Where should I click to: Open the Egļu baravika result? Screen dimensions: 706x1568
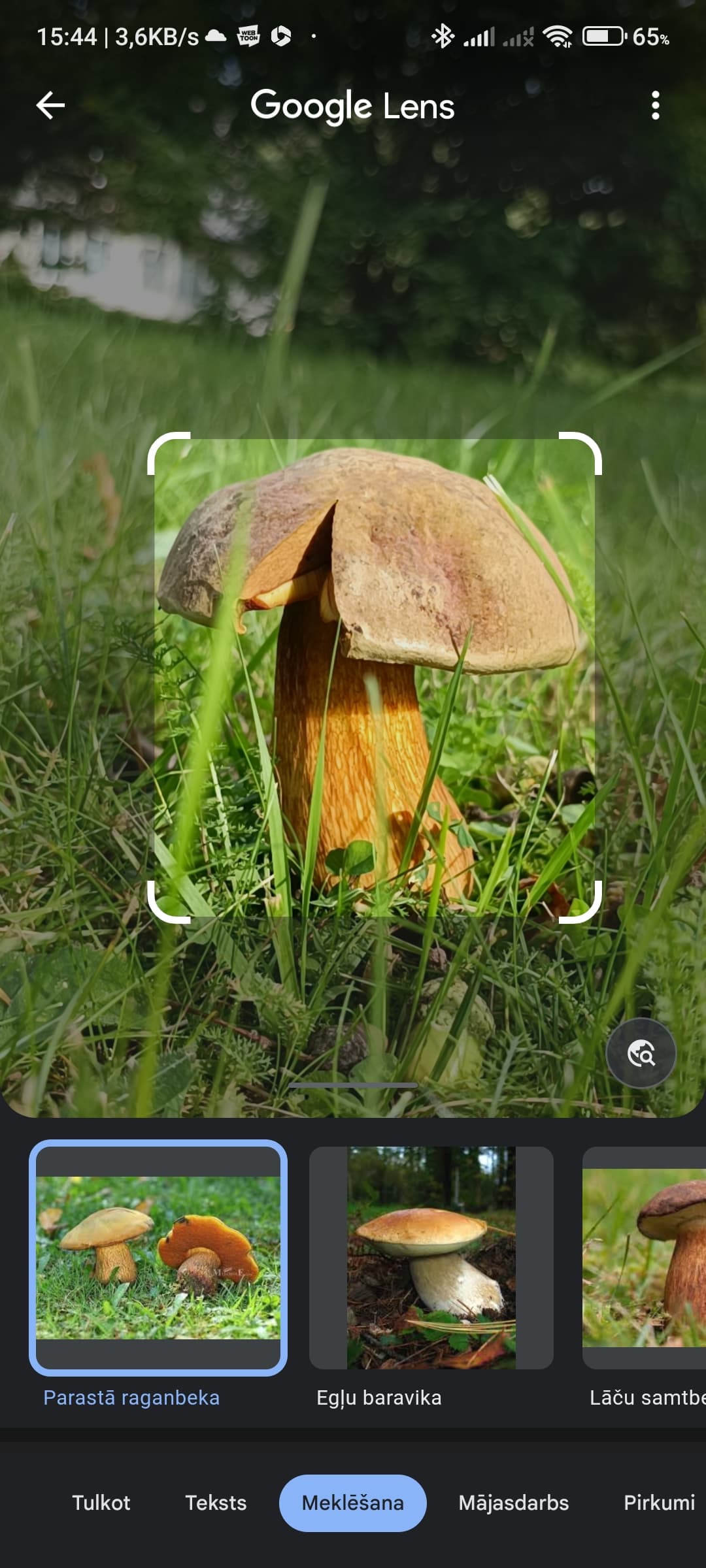pos(431,1258)
